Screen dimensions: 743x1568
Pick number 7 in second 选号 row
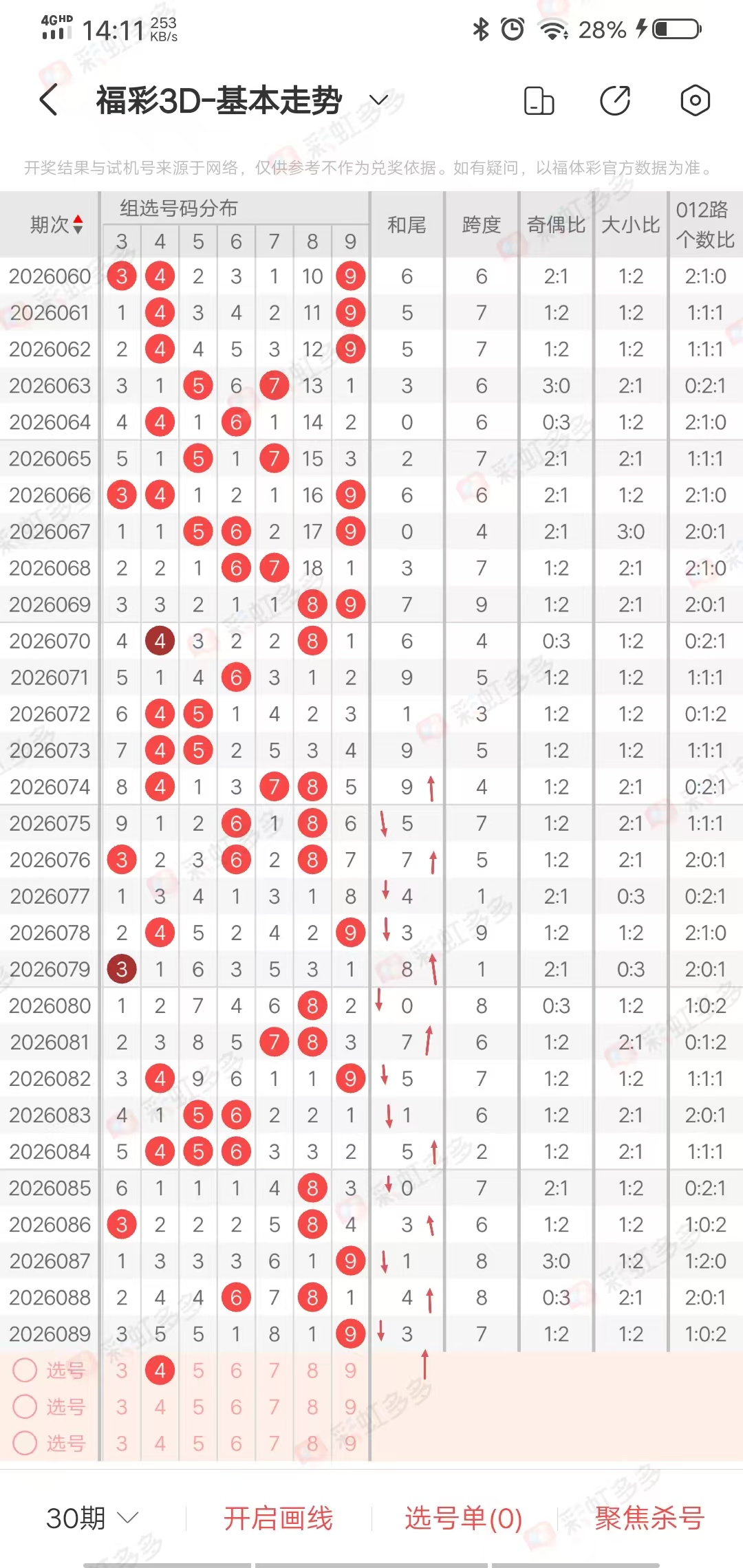coord(274,1406)
